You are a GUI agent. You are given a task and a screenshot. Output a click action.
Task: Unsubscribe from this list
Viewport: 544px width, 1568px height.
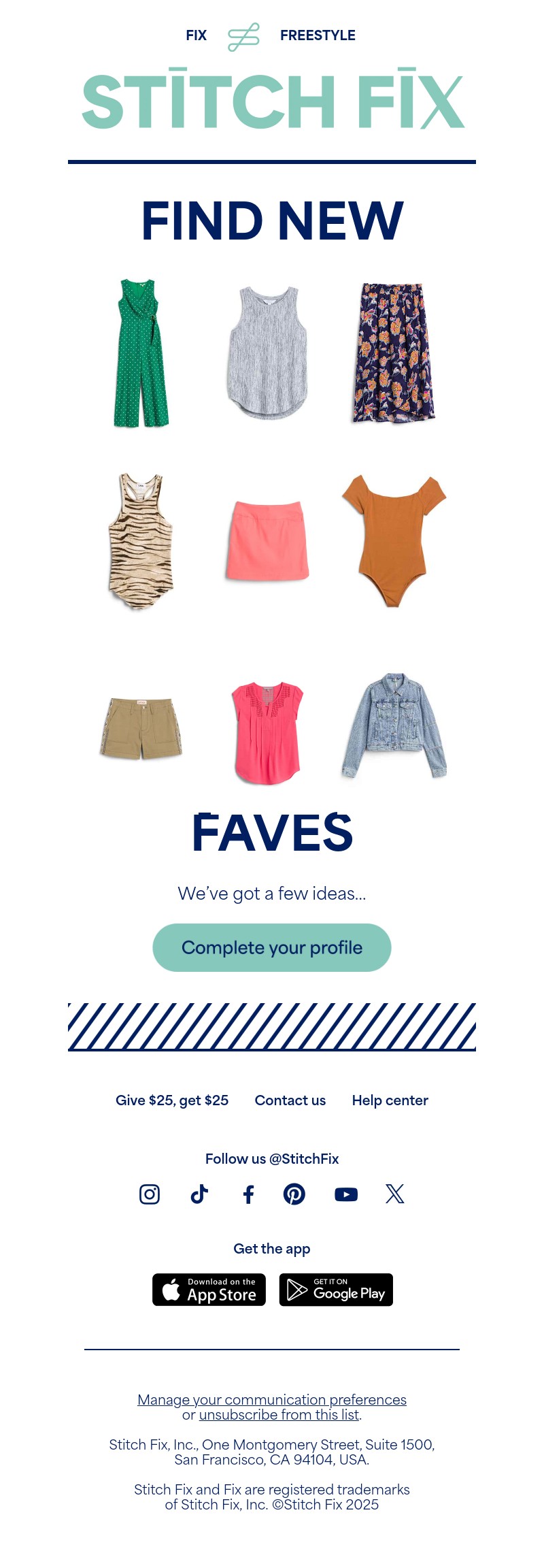(x=279, y=1414)
